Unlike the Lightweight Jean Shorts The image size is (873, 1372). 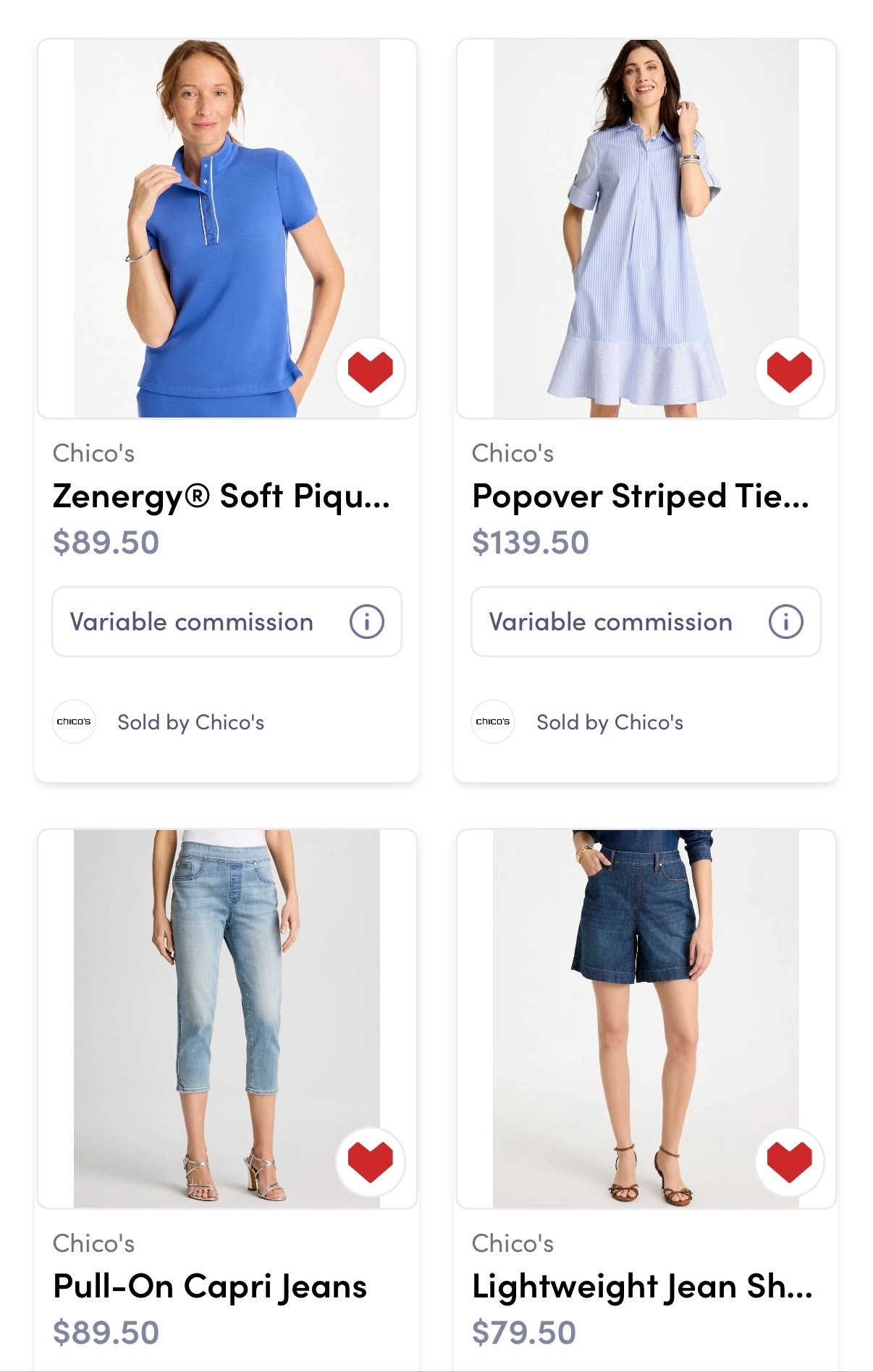pyautogui.click(x=789, y=1161)
